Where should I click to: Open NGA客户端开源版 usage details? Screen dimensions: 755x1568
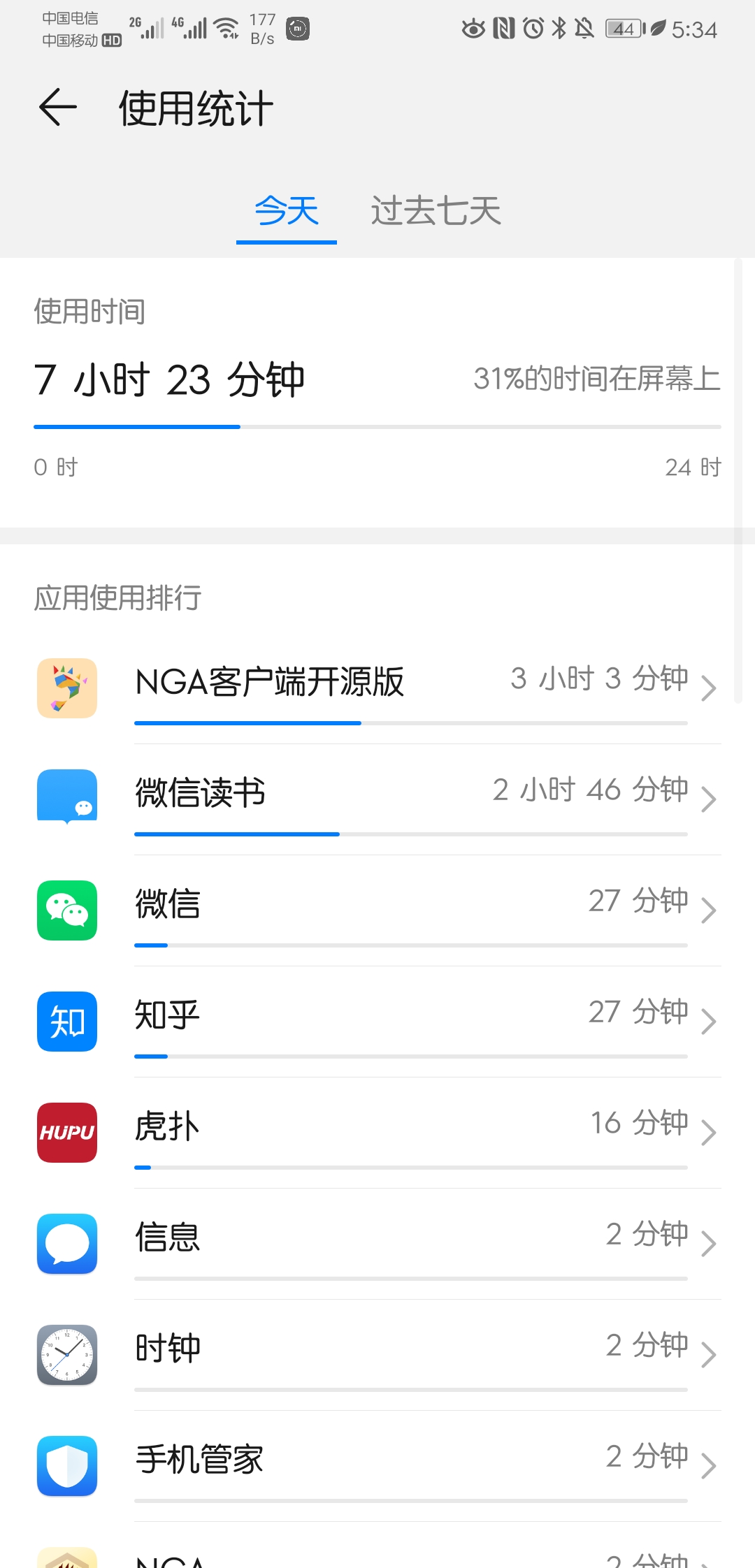(377, 688)
